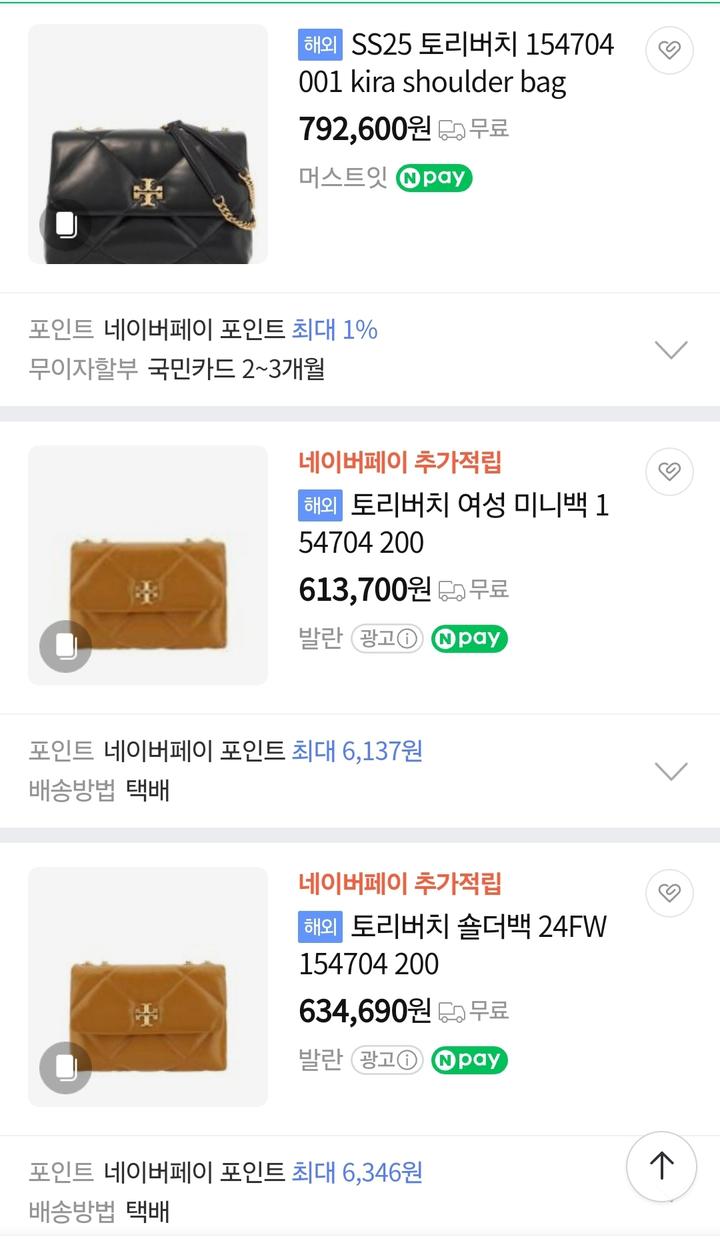This screenshot has width=720, height=1239.
Task: Visit the 머스트잇 seller store
Action: coord(343,178)
